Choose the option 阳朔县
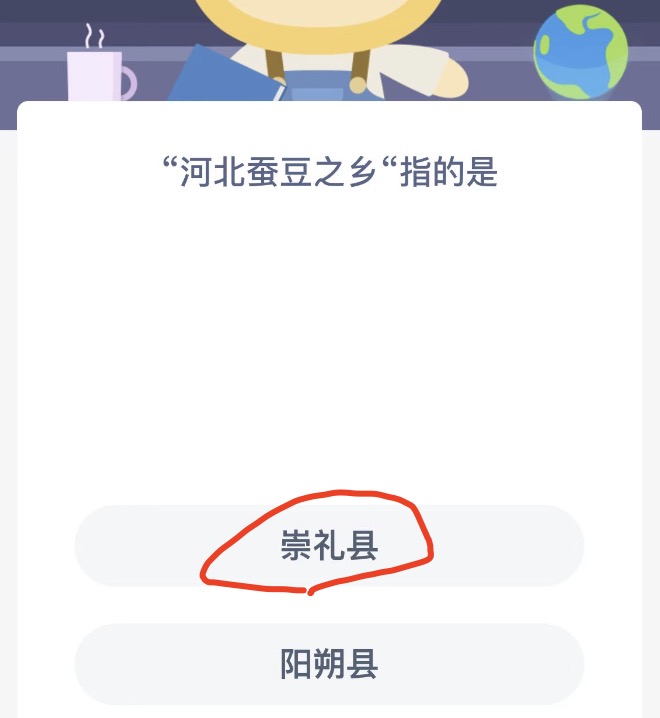Viewport: 660px width, 718px height. click(329, 664)
